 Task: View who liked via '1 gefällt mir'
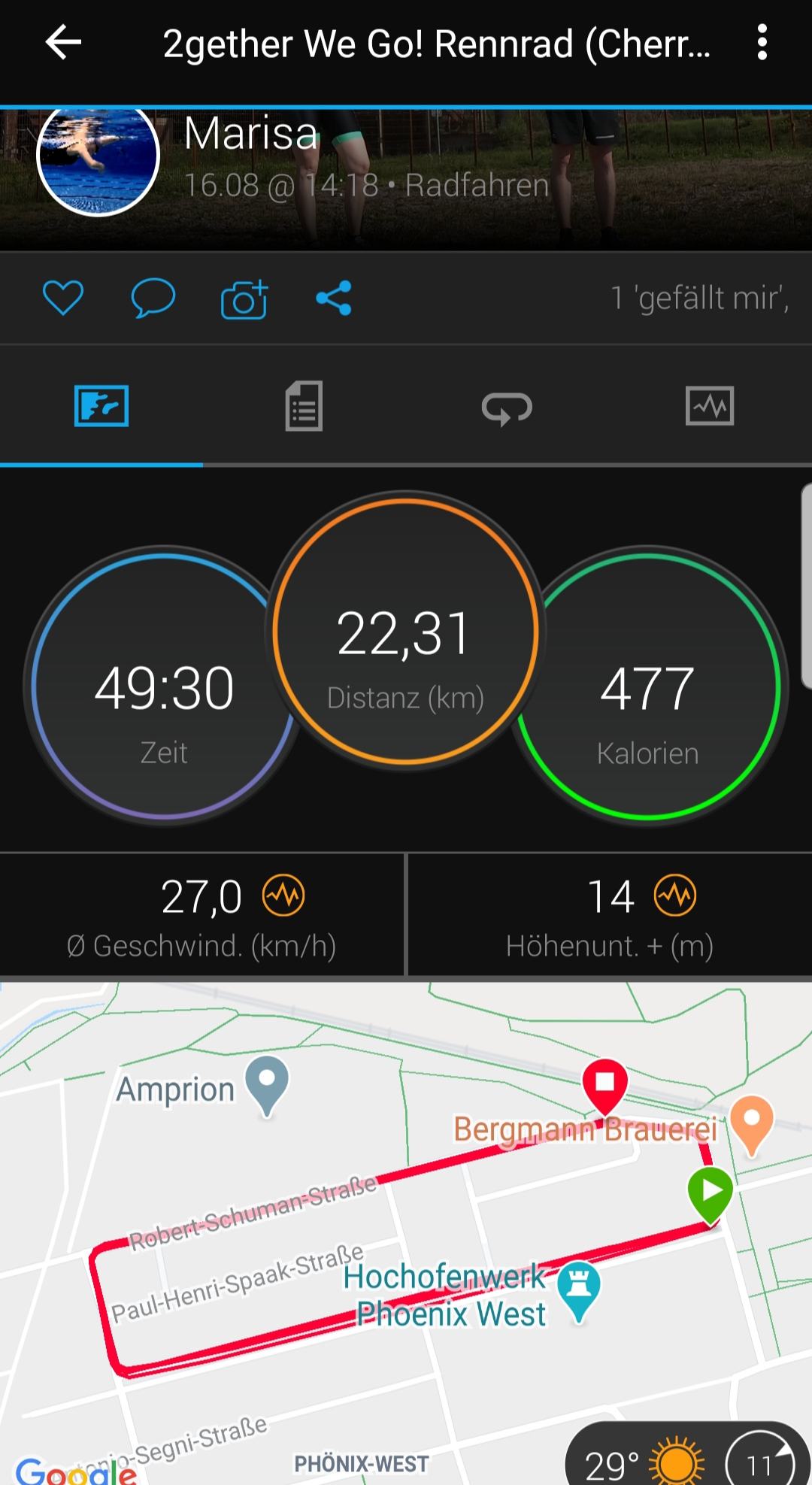(x=698, y=298)
